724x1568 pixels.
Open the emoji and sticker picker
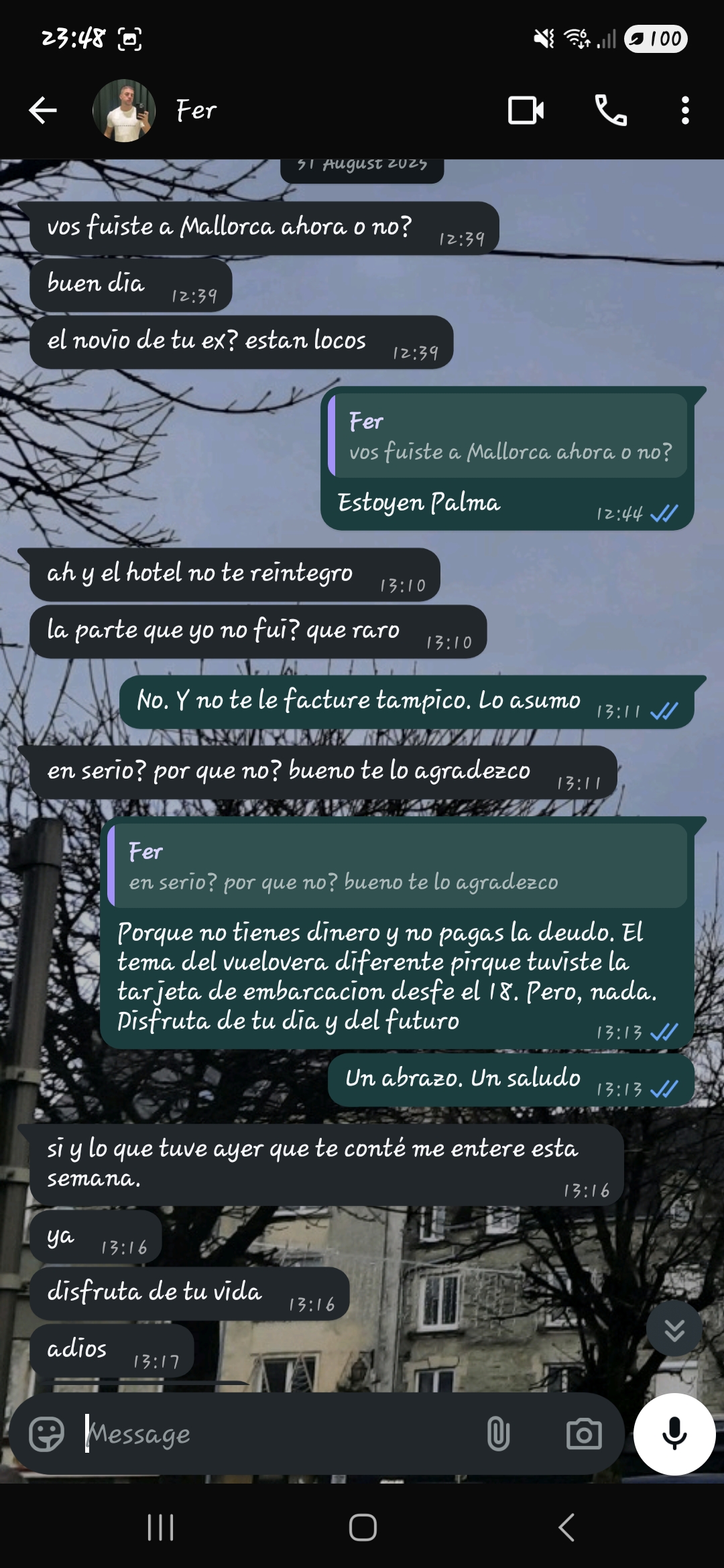tap(46, 1434)
